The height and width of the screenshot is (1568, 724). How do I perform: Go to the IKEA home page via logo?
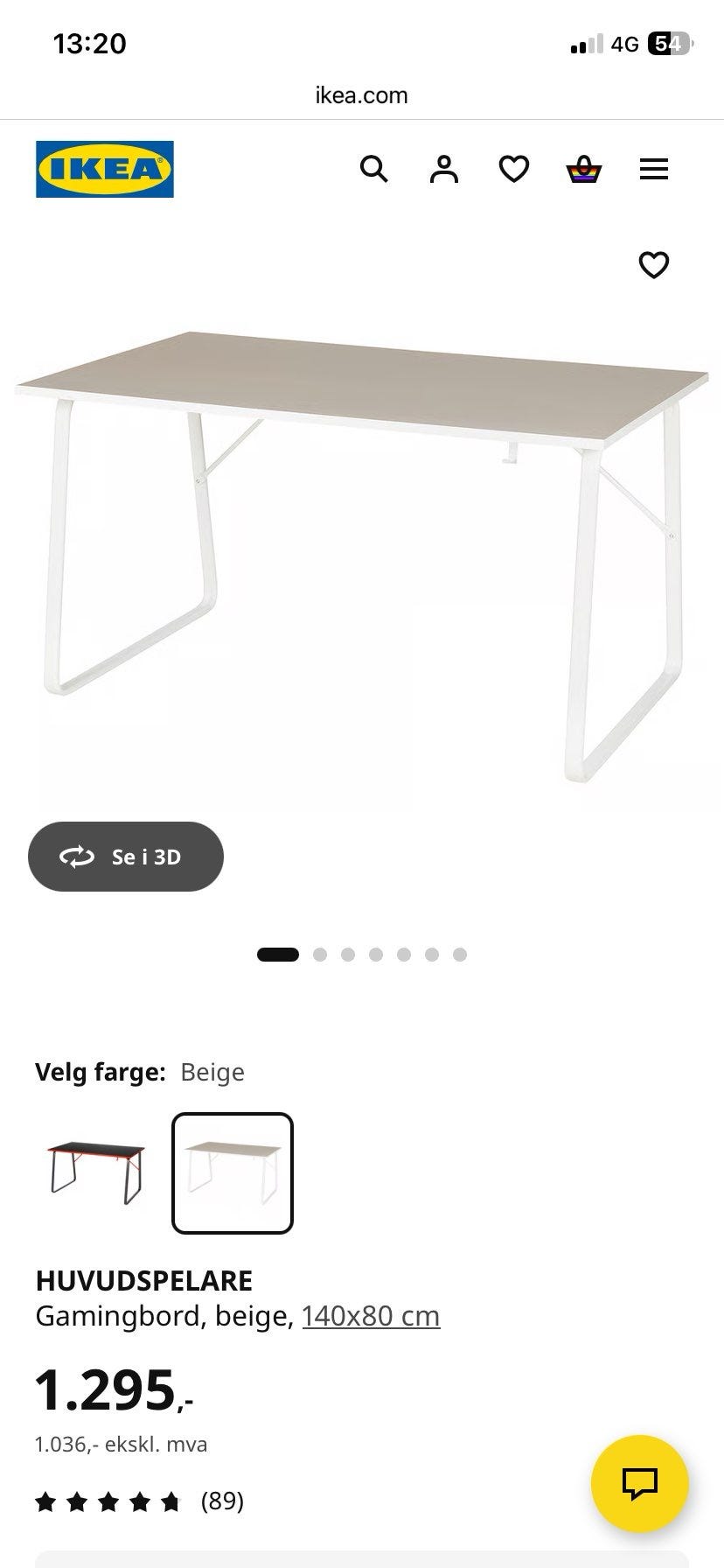tap(105, 169)
